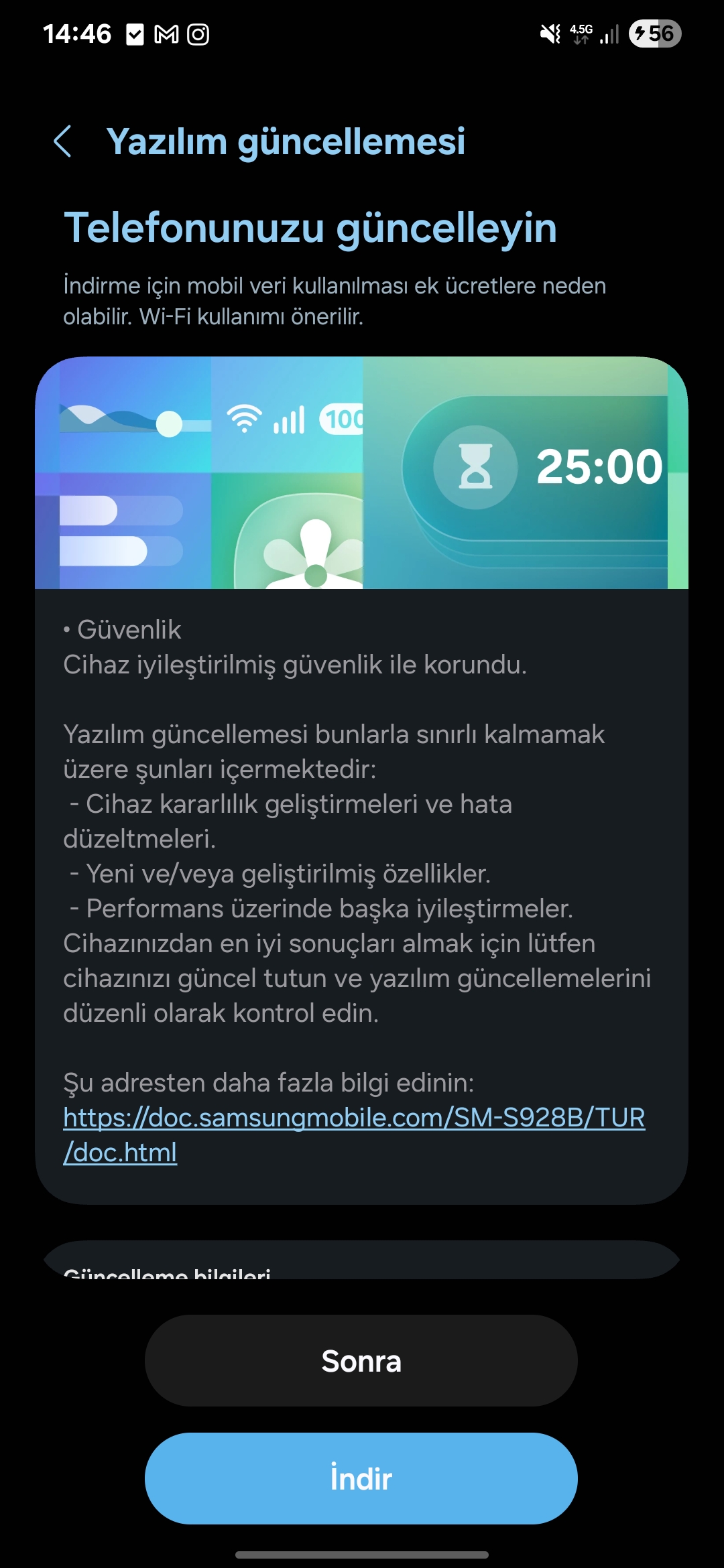
Task: Tap Sonra to postpone the update
Action: click(361, 1360)
